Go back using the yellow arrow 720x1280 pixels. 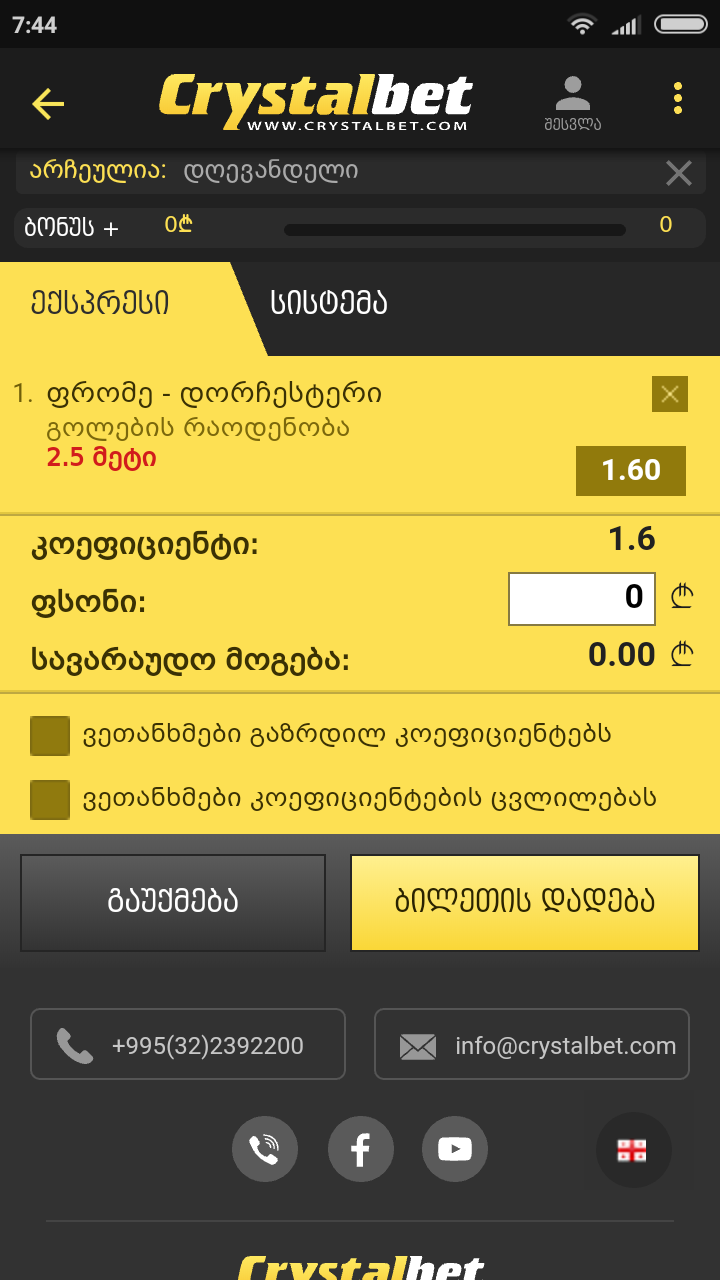coord(48,103)
